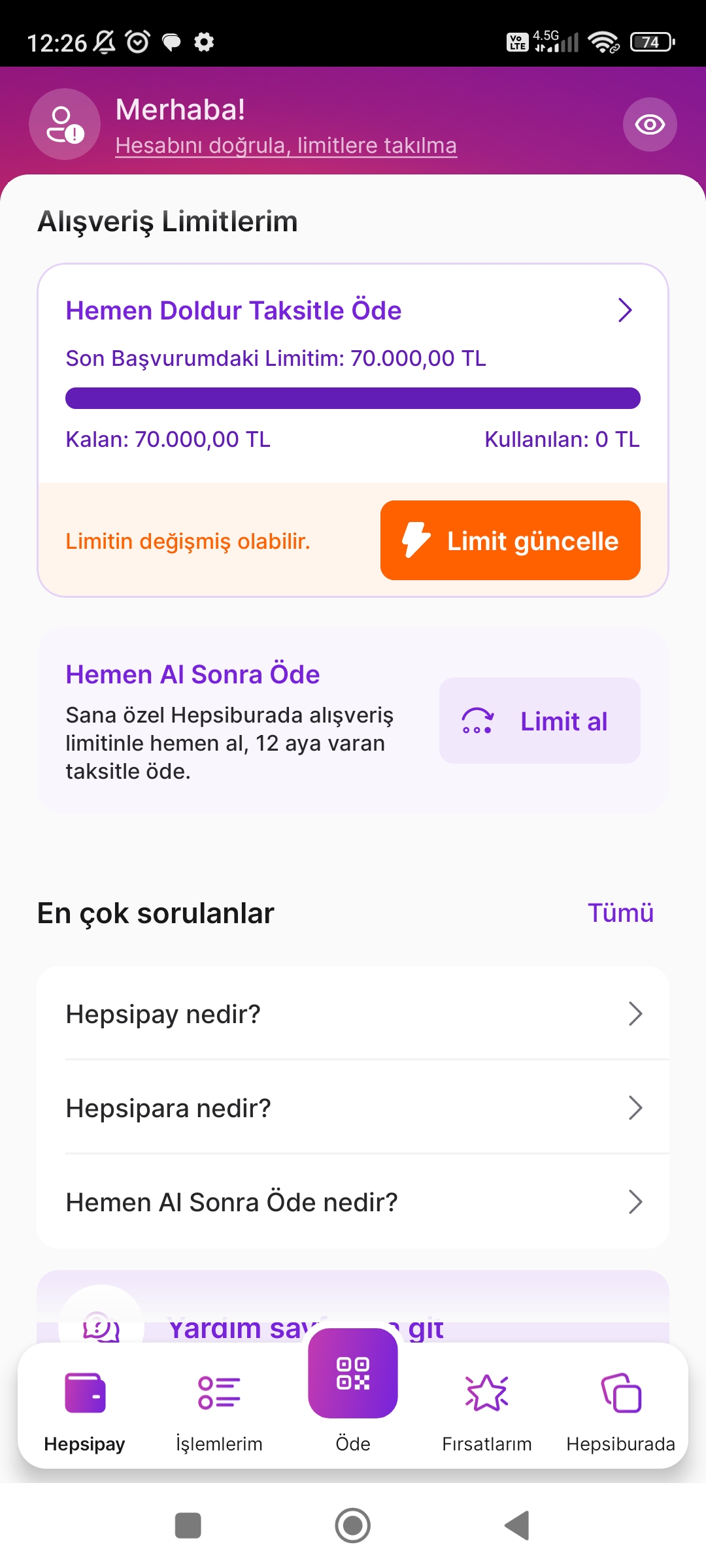Screen dimensions: 706x1568
Task: Open 'Hemen Al Sonra Öde nedir?' question
Action: pyautogui.click(x=353, y=1201)
